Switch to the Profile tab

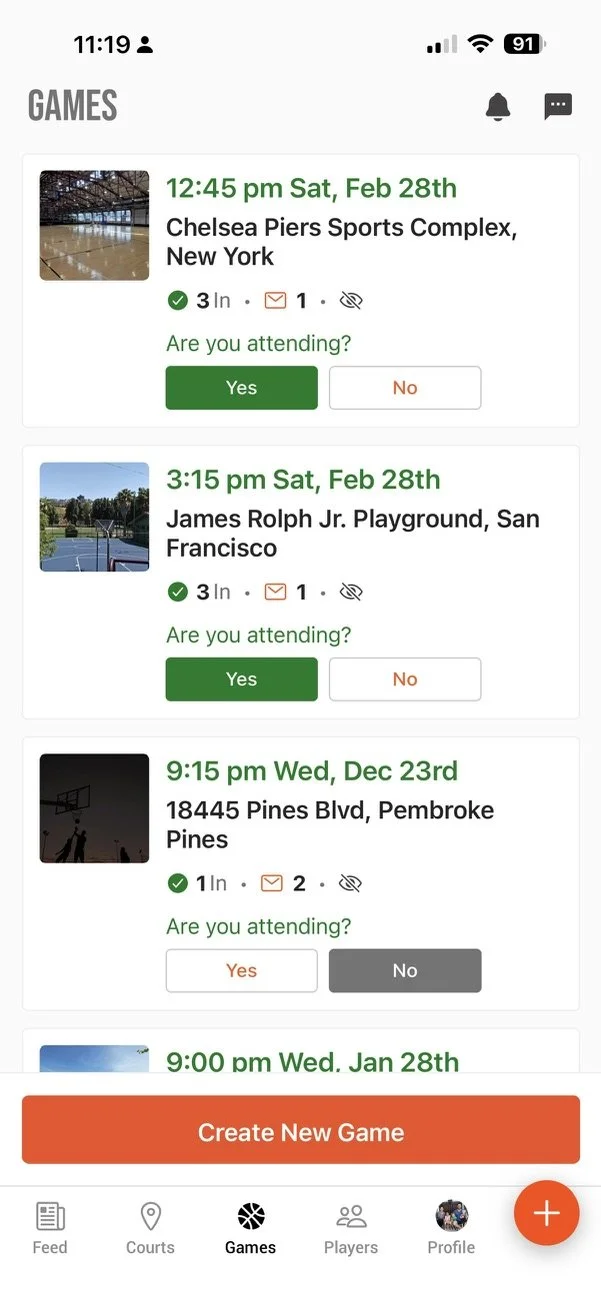[451, 1228]
